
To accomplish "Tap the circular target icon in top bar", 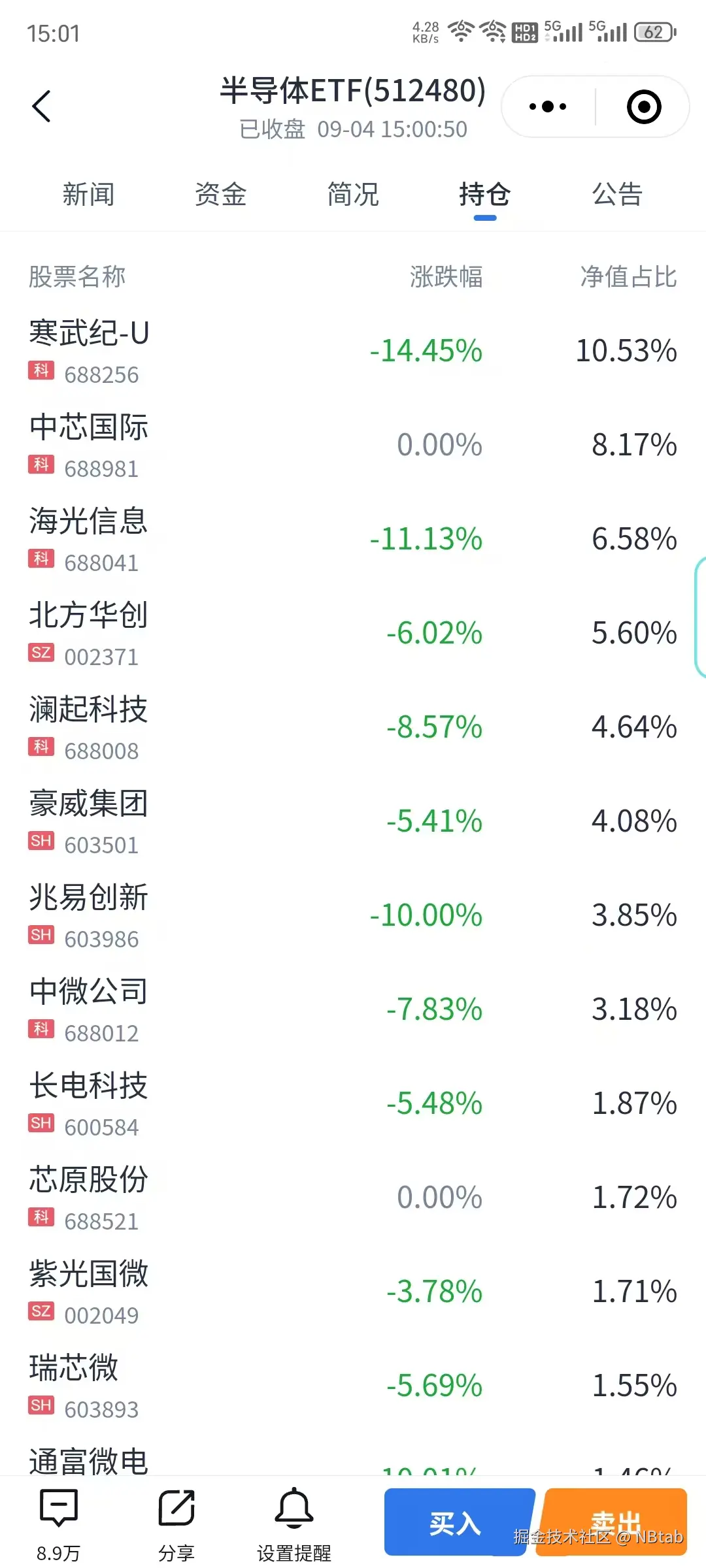I will click(643, 105).
